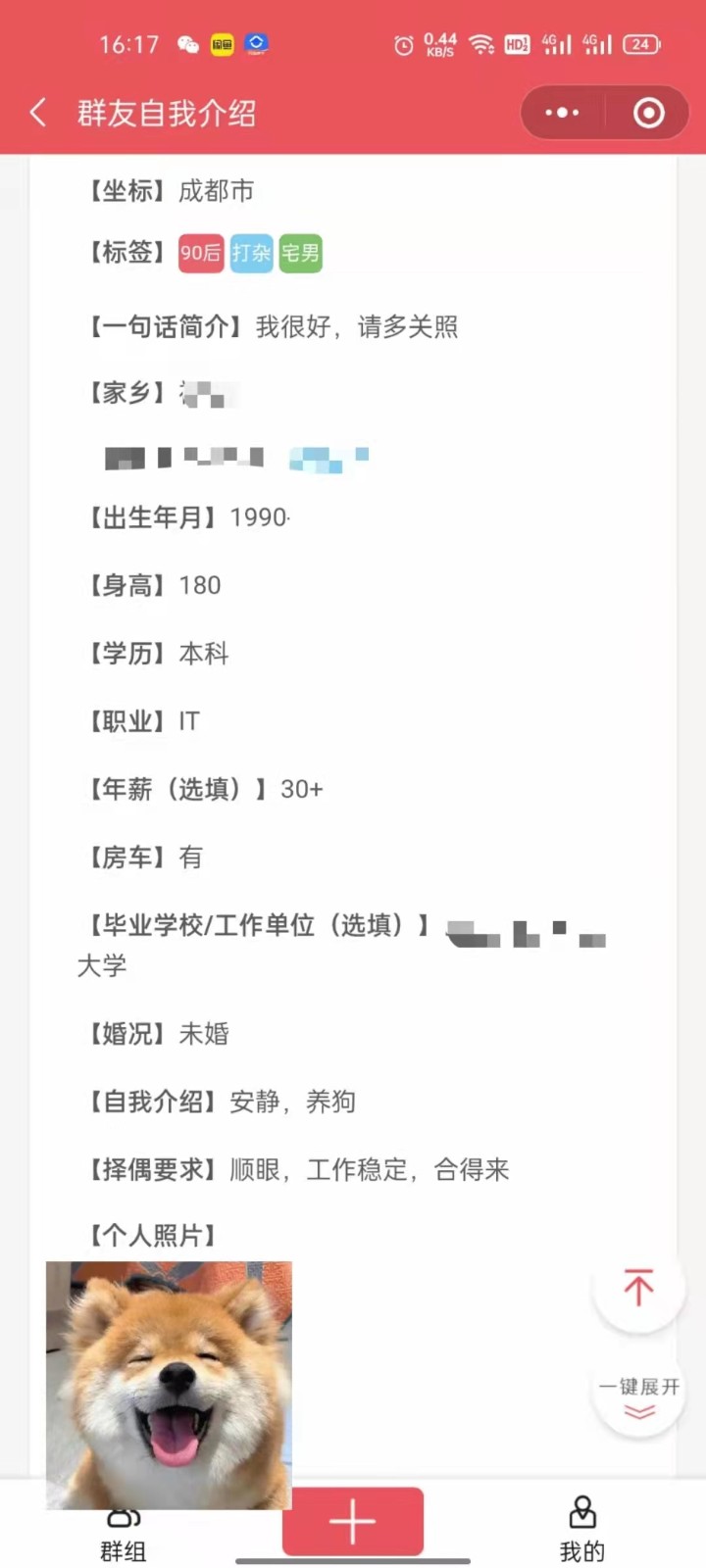Image resolution: width=706 pixels, height=1568 pixels.
Task: Open the mini program three-dot menu
Action: [562, 113]
